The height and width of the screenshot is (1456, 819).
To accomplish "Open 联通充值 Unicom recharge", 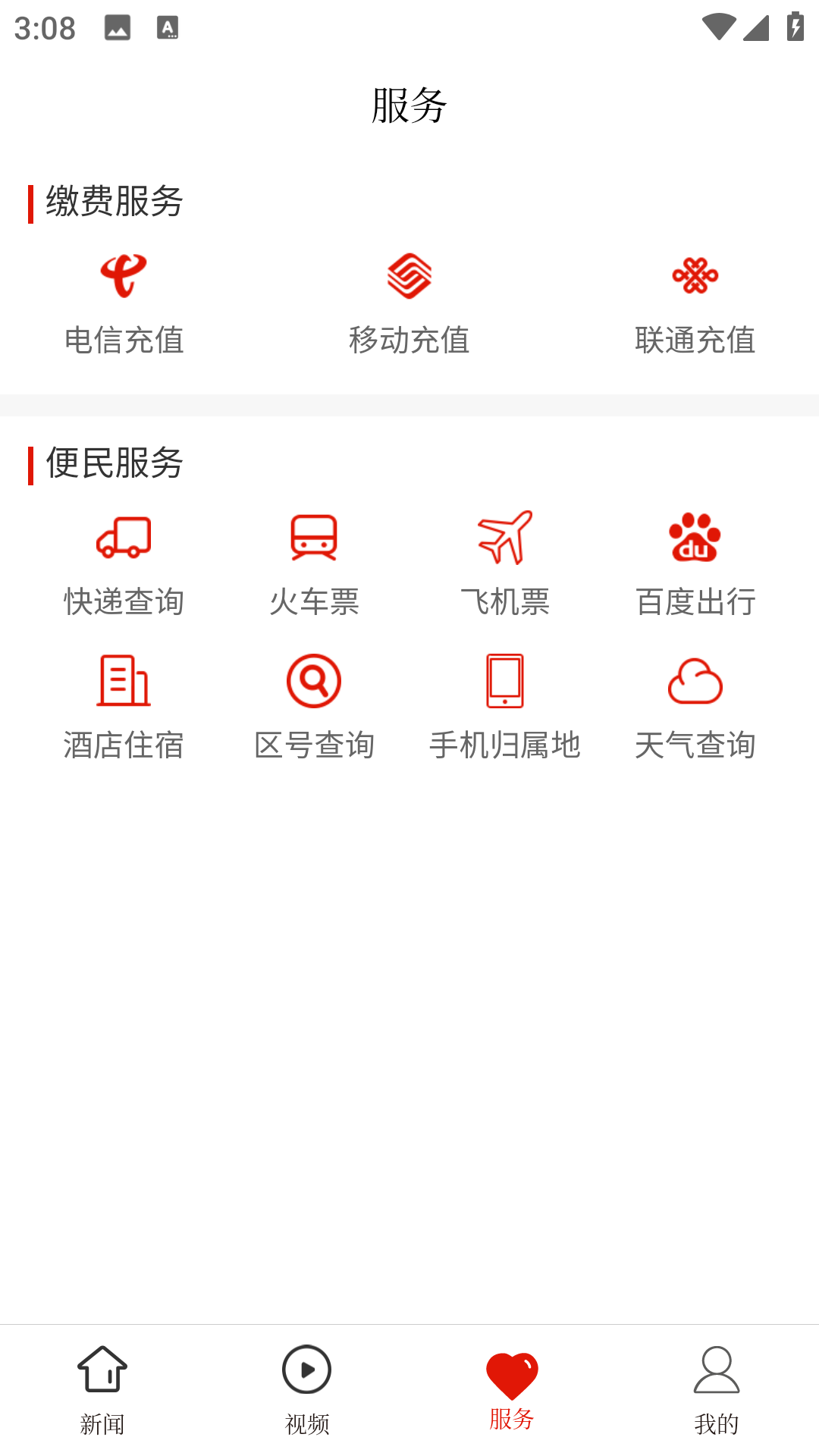I will [695, 303].
